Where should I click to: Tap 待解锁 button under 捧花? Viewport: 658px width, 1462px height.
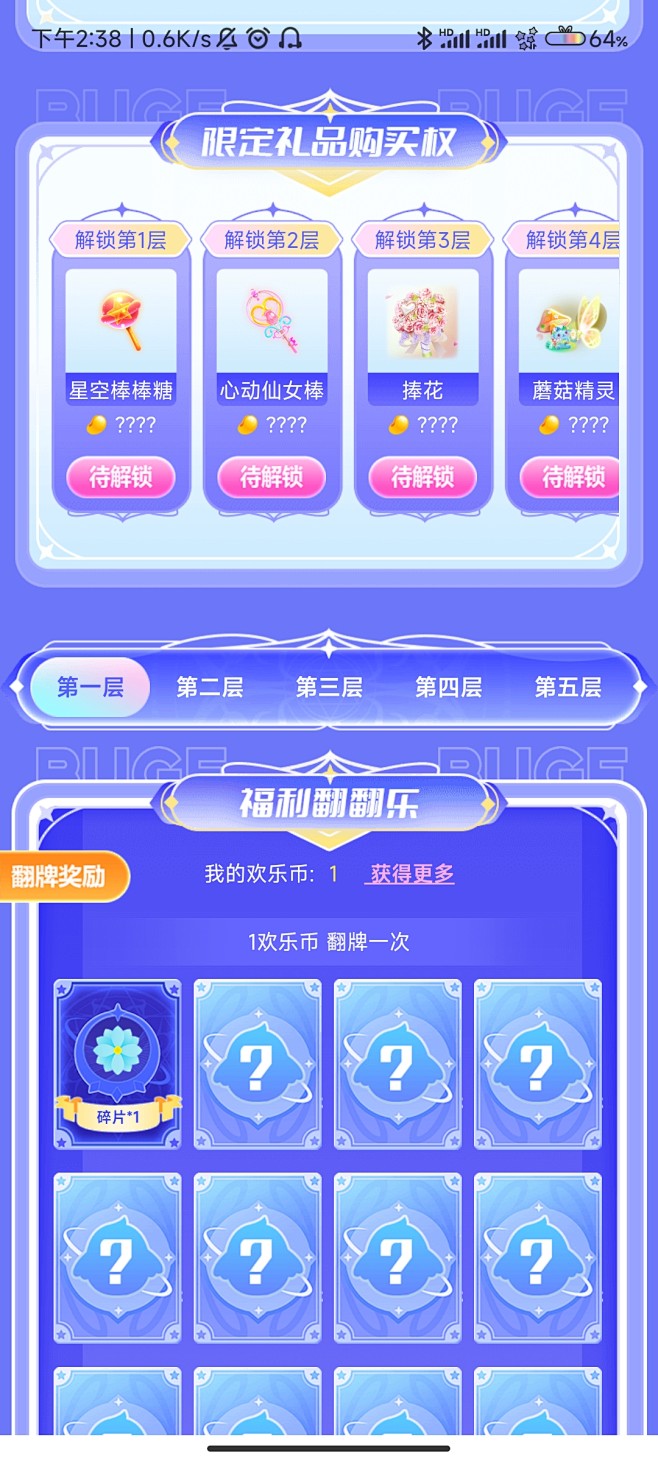coord(423,477)
